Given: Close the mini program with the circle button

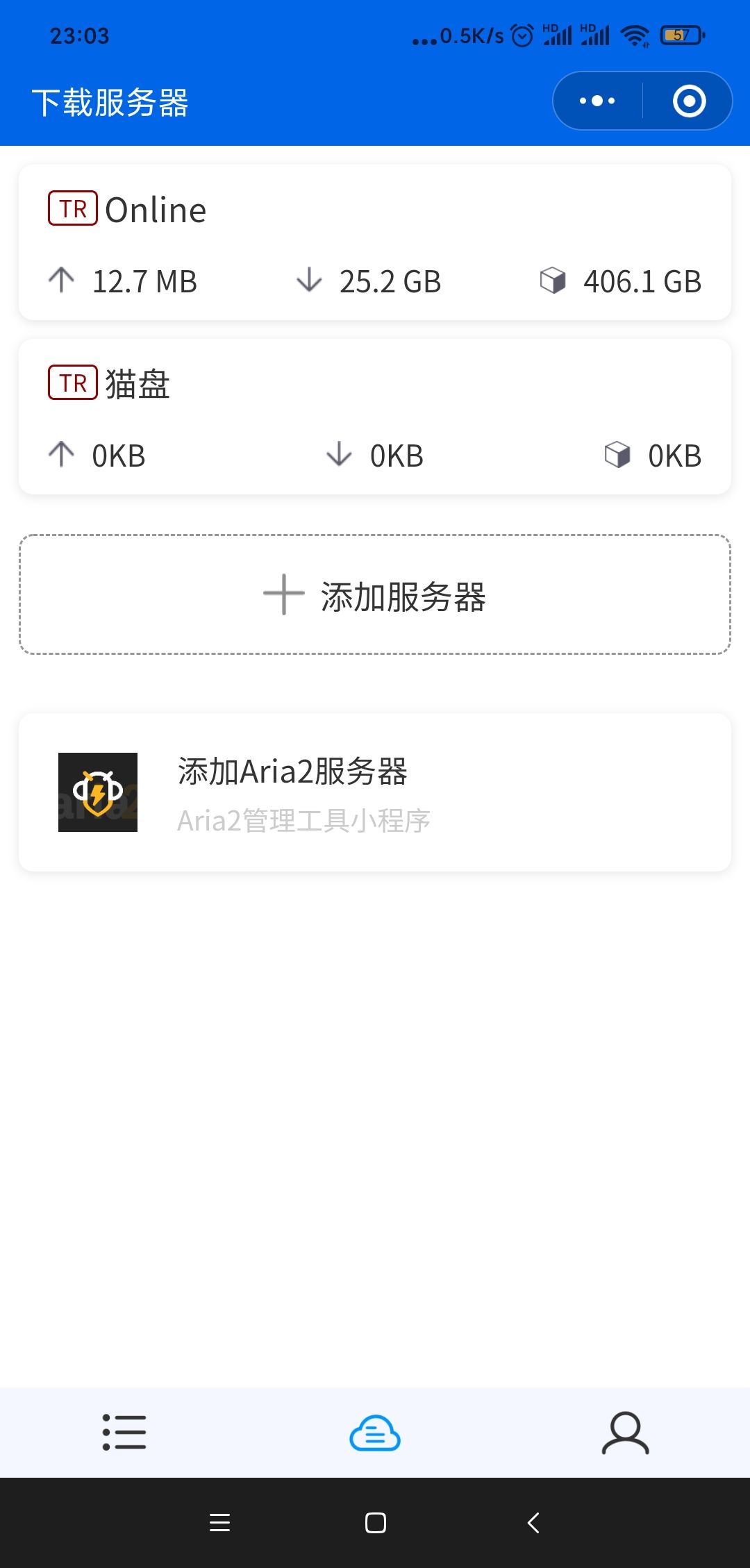Looking at the screenshot, I should 689,101.
